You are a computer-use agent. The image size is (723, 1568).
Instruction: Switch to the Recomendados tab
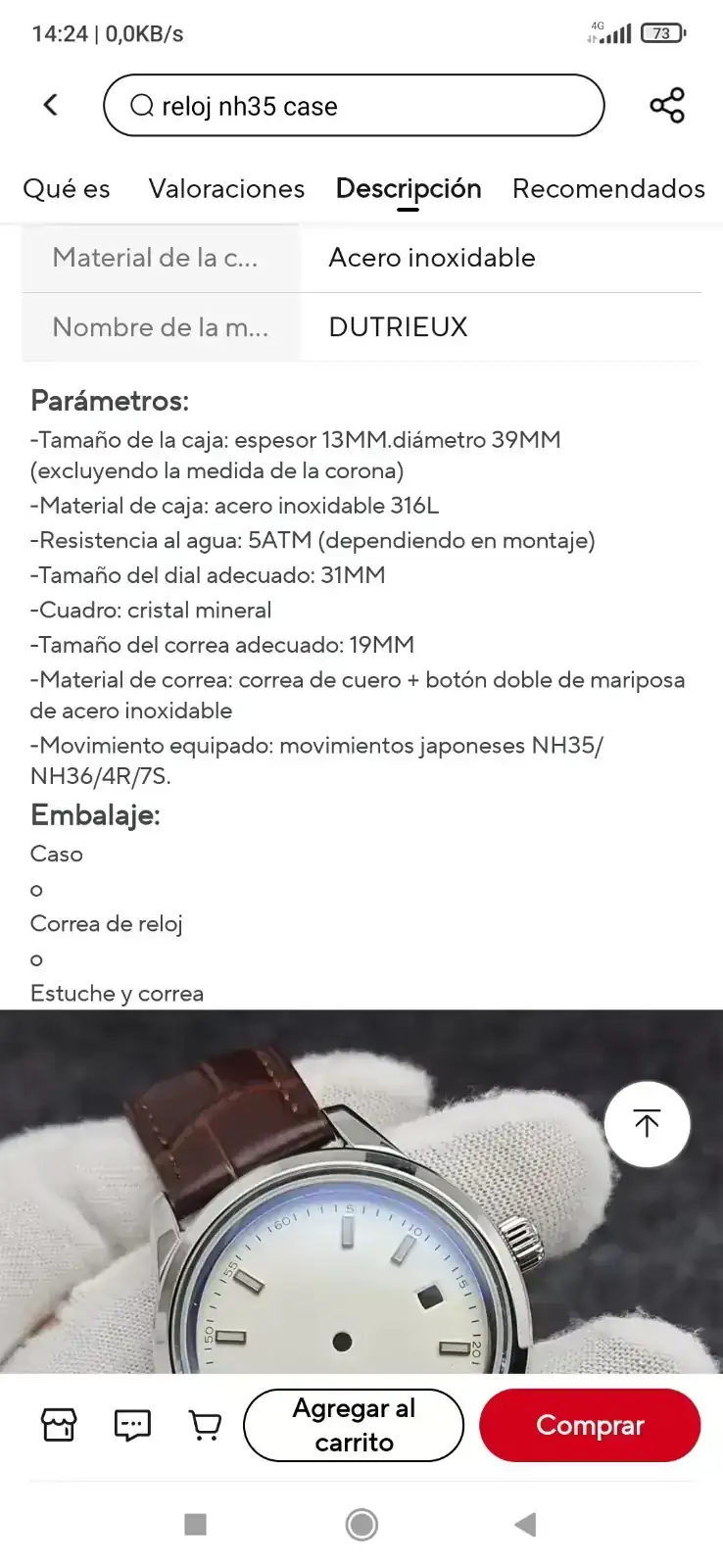click(x=607, y=188)
